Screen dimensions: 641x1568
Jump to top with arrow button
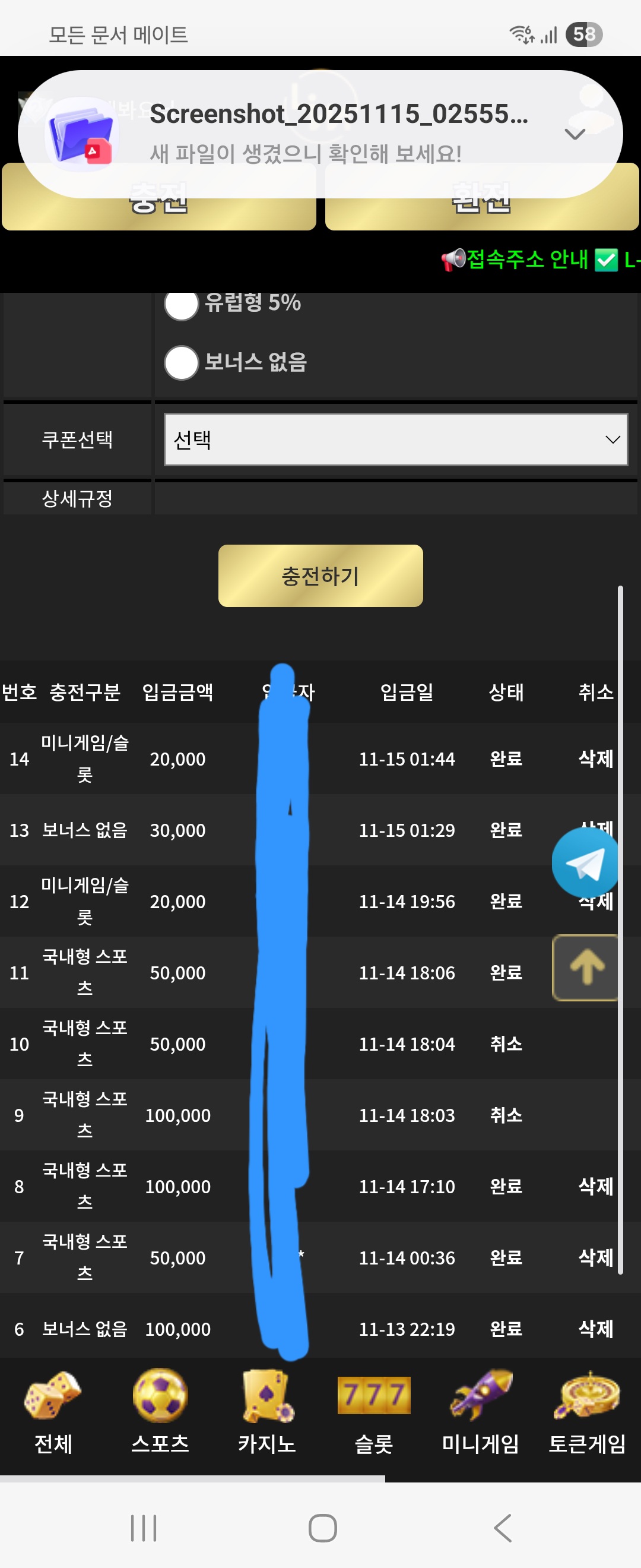[585, 968]
